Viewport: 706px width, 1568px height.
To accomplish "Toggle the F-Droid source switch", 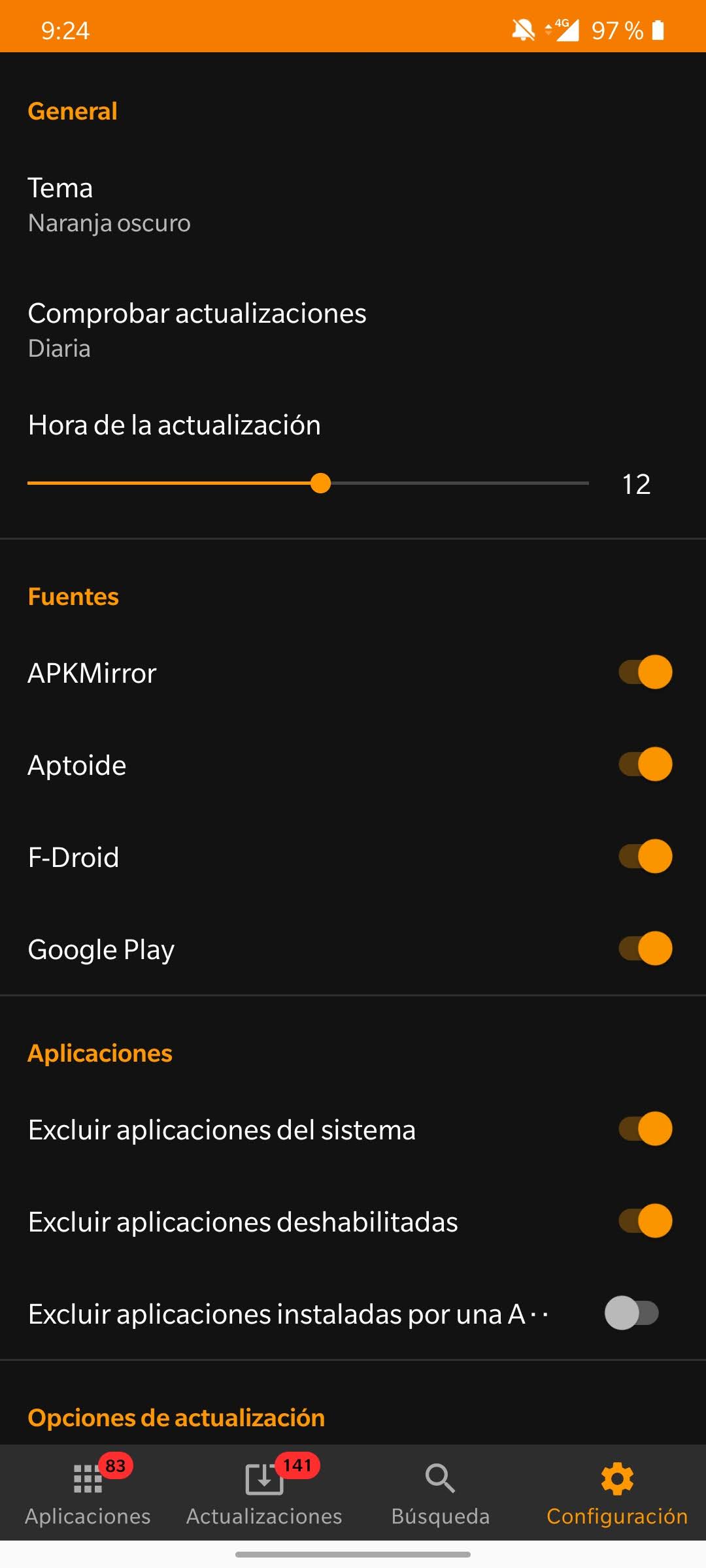I will pos(645,857).
